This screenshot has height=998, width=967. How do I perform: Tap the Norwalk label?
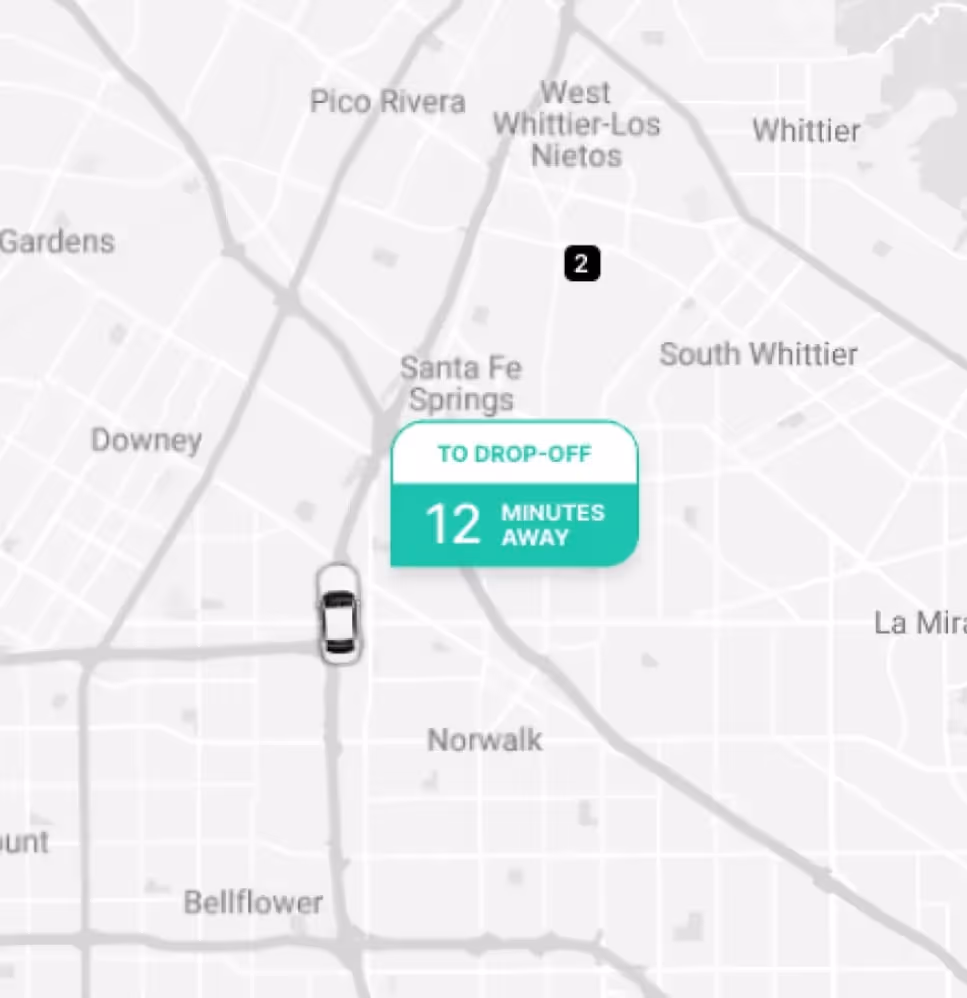point(484,740)
